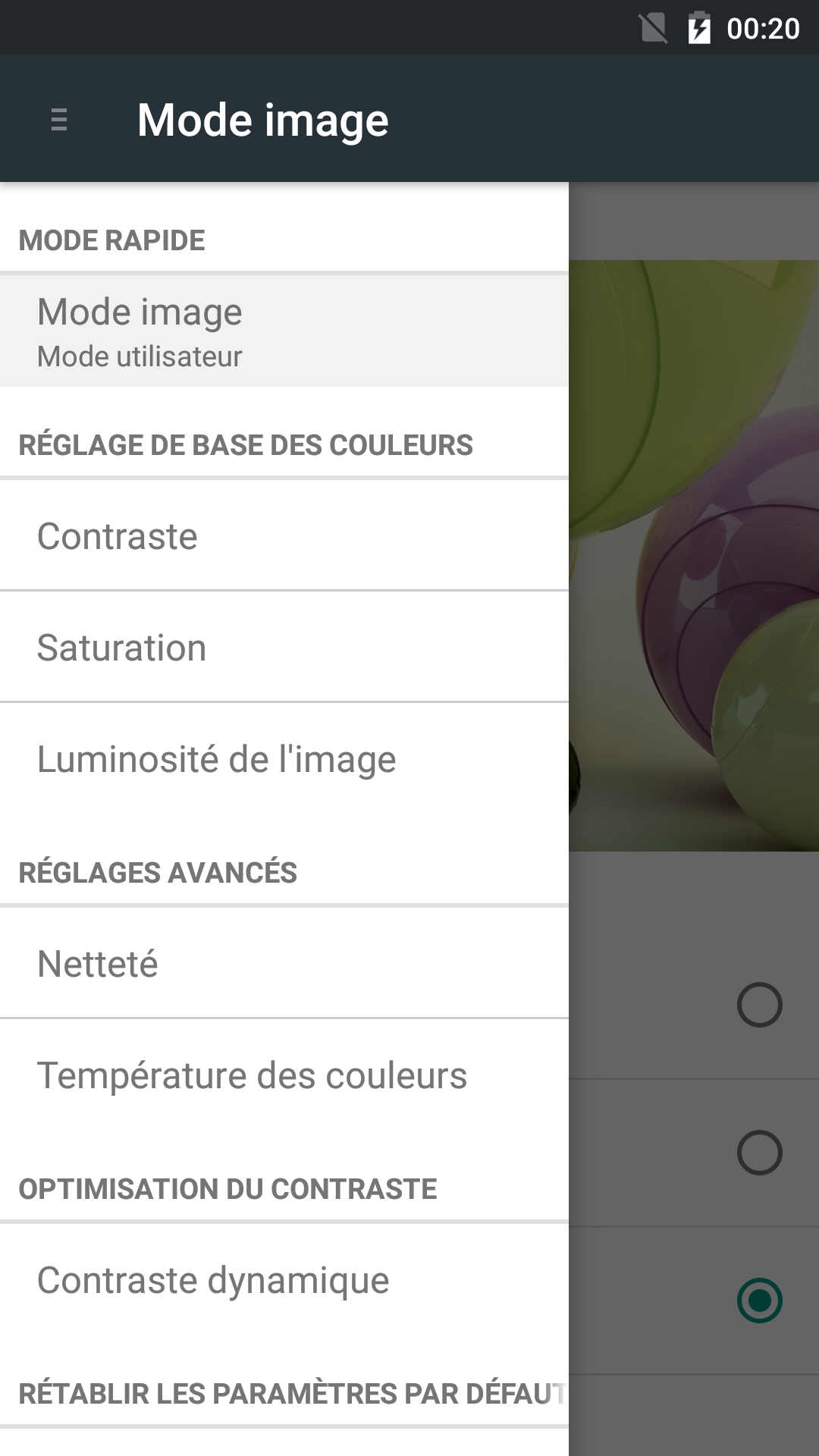Go to Netteté setting
The height and width of the screenshot is (1456, 819).
point(284,964)
